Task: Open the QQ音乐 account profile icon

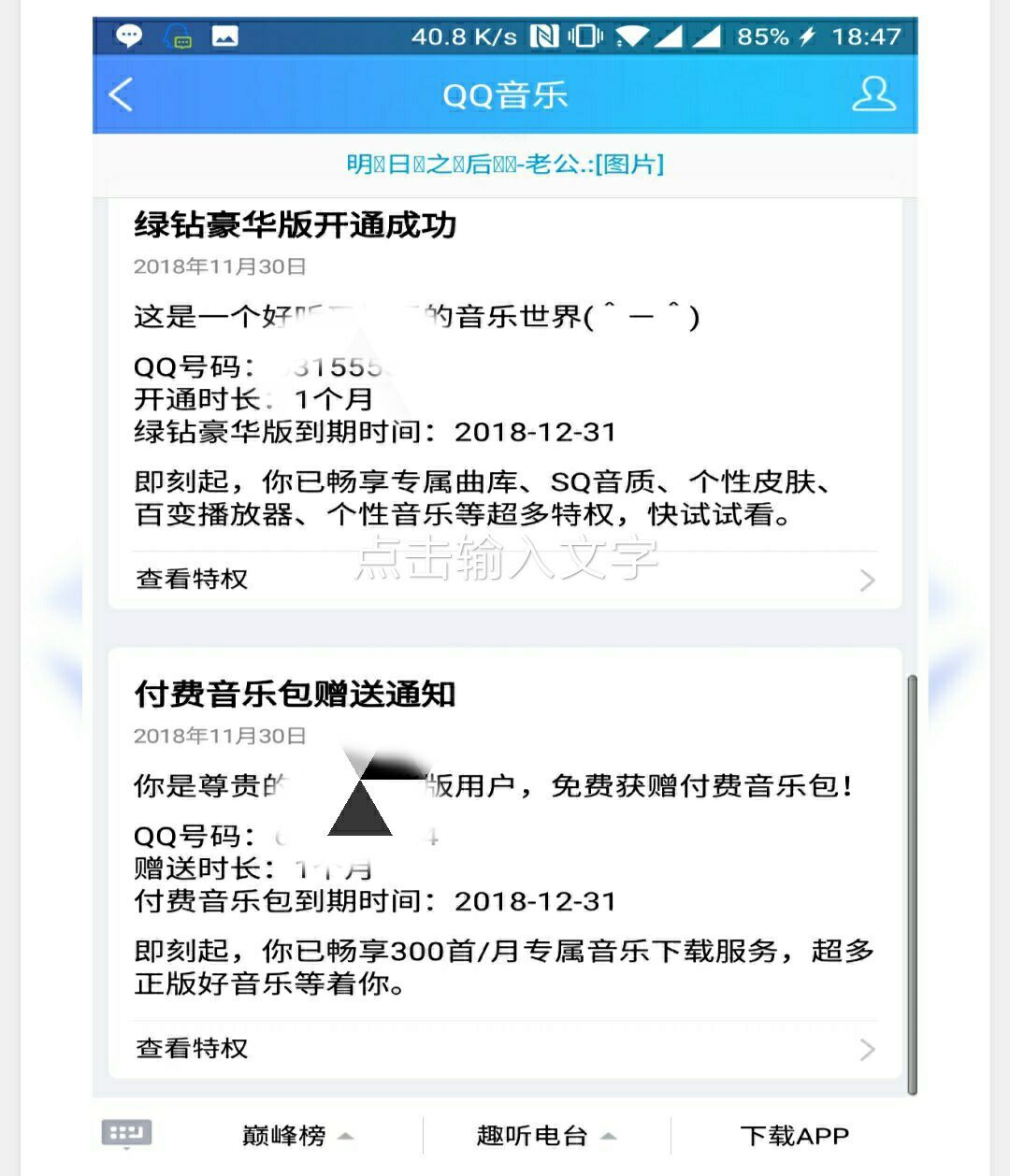Action: coord(873,94)
